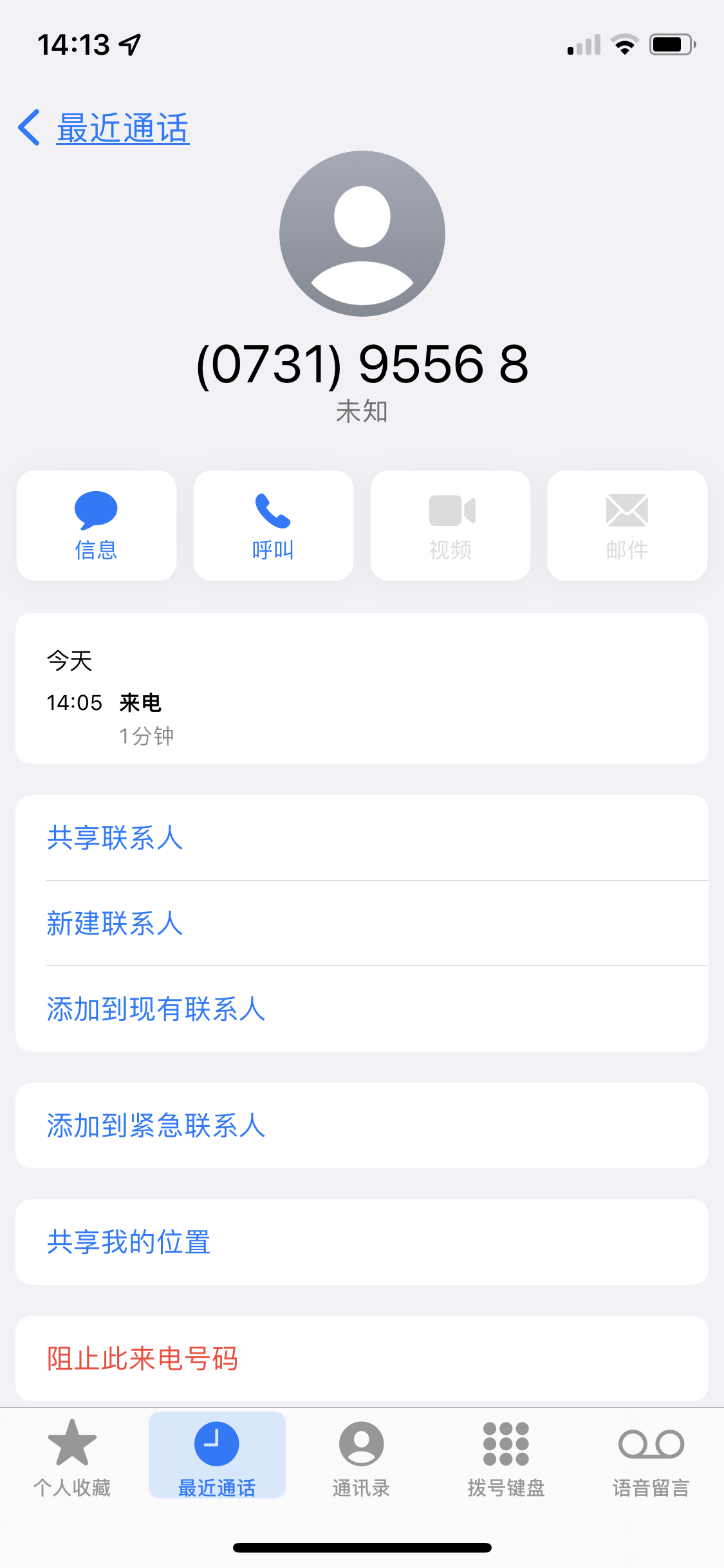Screen dimensions: 724x1568
Task: Open 共享我的位置
Action: (362, 1242)
